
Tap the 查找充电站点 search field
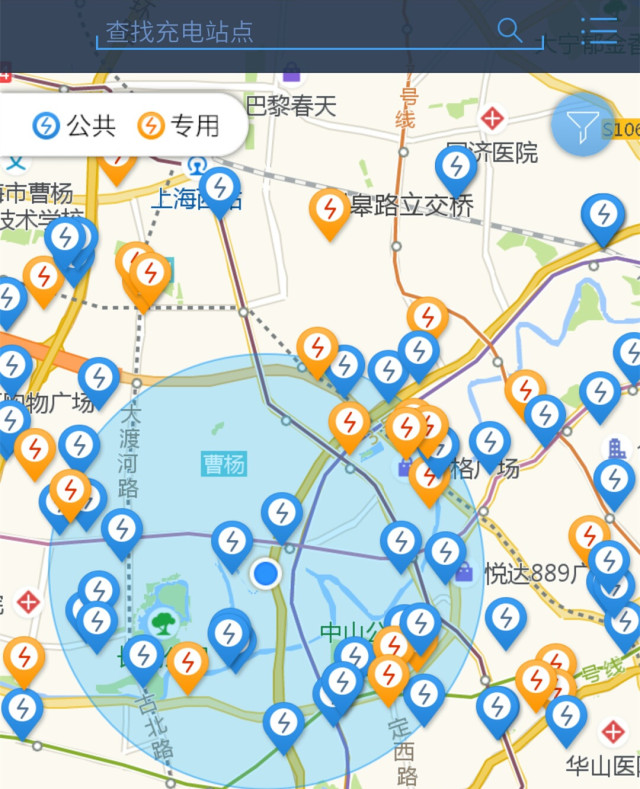[300, 32]
